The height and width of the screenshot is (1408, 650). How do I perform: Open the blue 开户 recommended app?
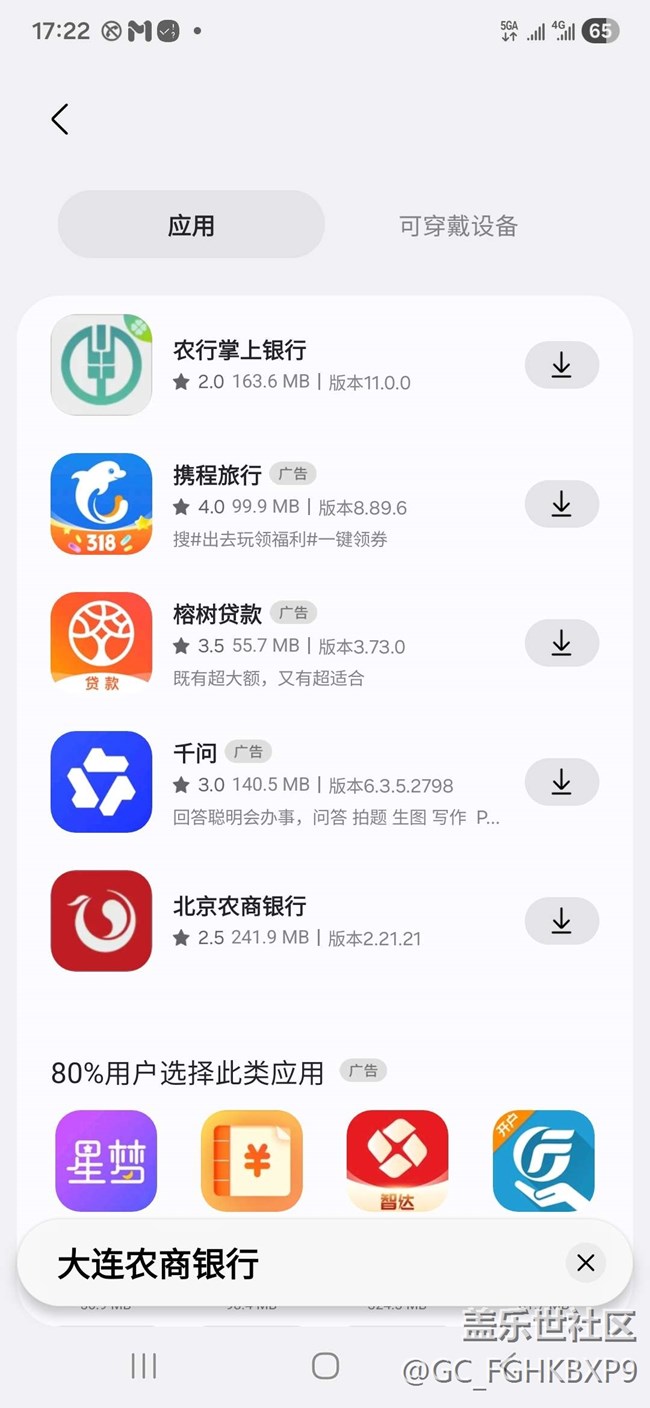point(543,1160)
